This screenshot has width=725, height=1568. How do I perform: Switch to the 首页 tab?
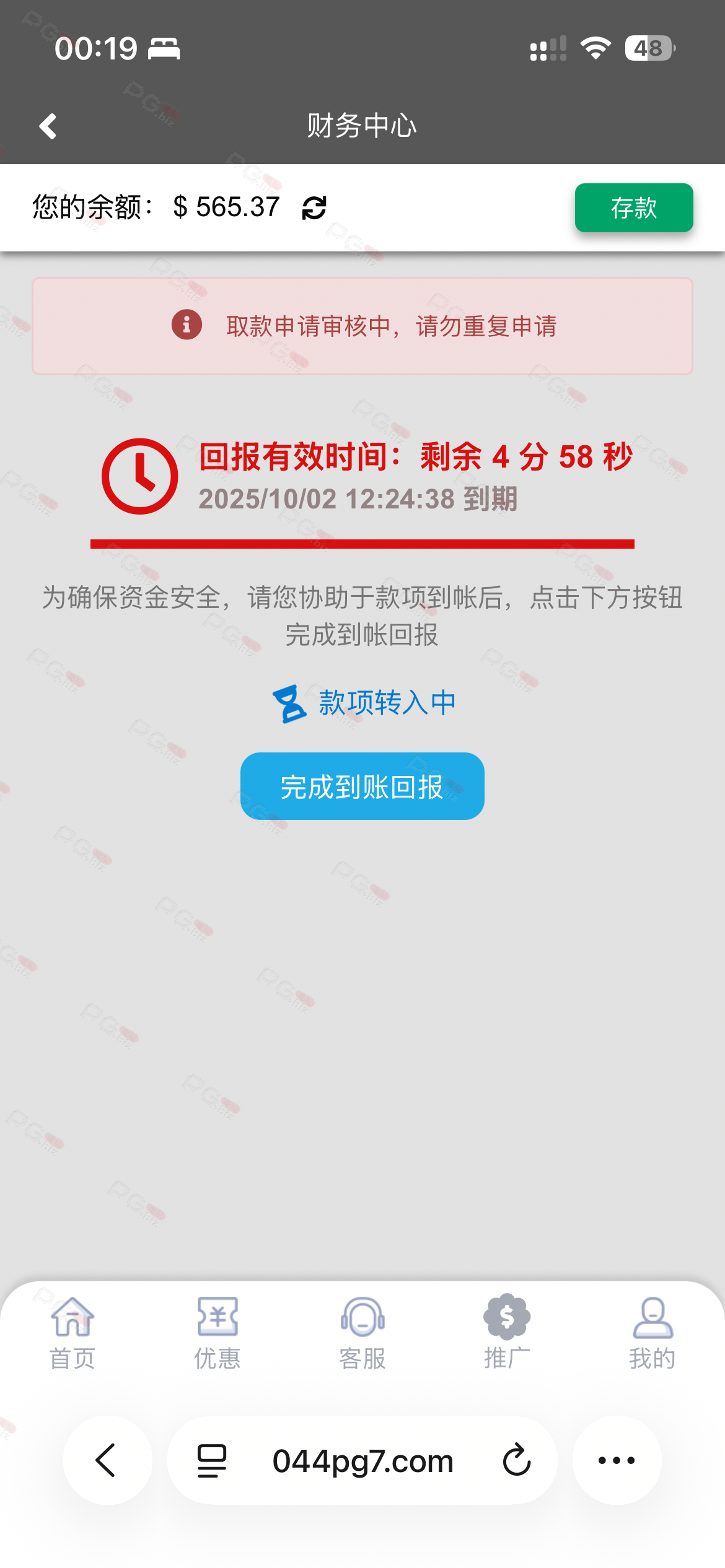tap(72, 1332)
